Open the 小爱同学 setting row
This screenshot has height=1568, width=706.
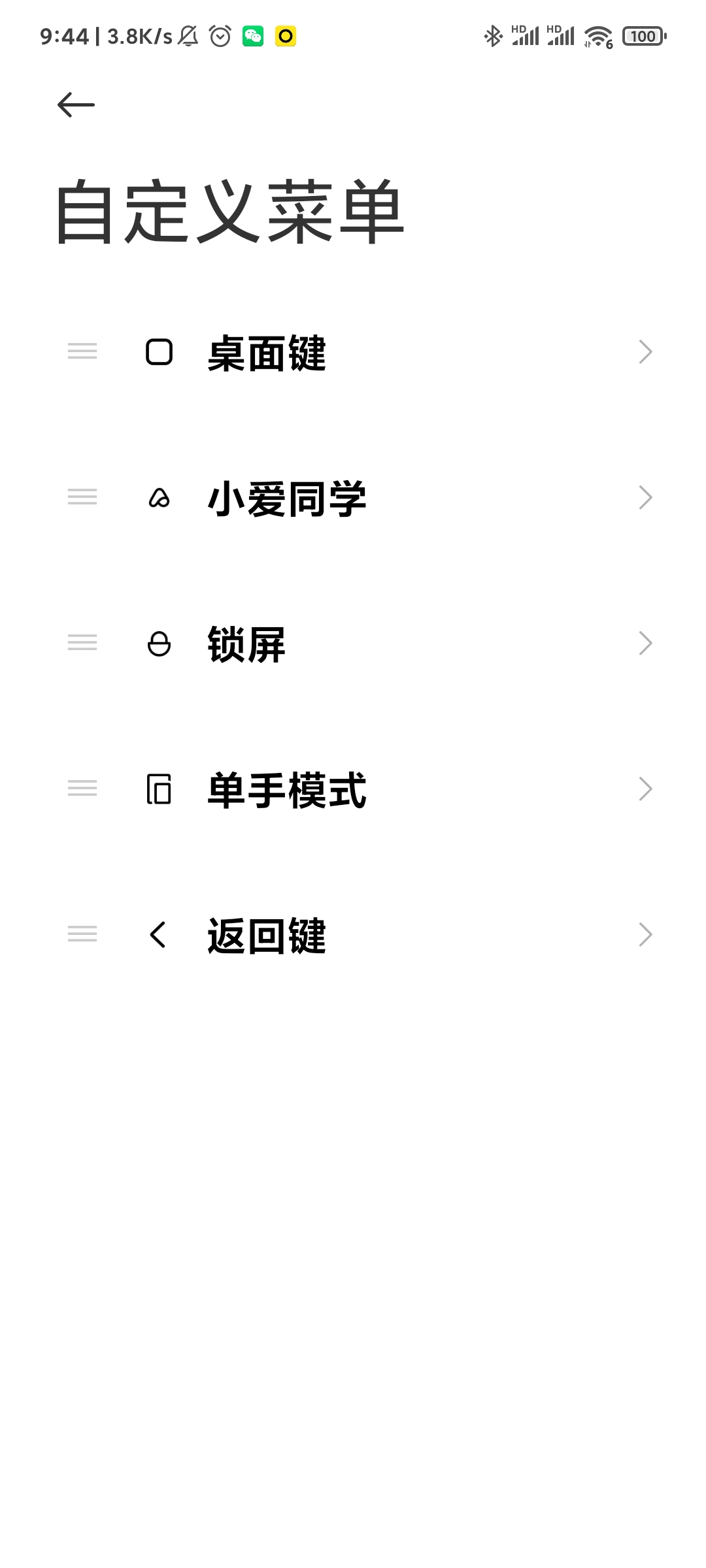pyautogui.click(x=353, y=498)
